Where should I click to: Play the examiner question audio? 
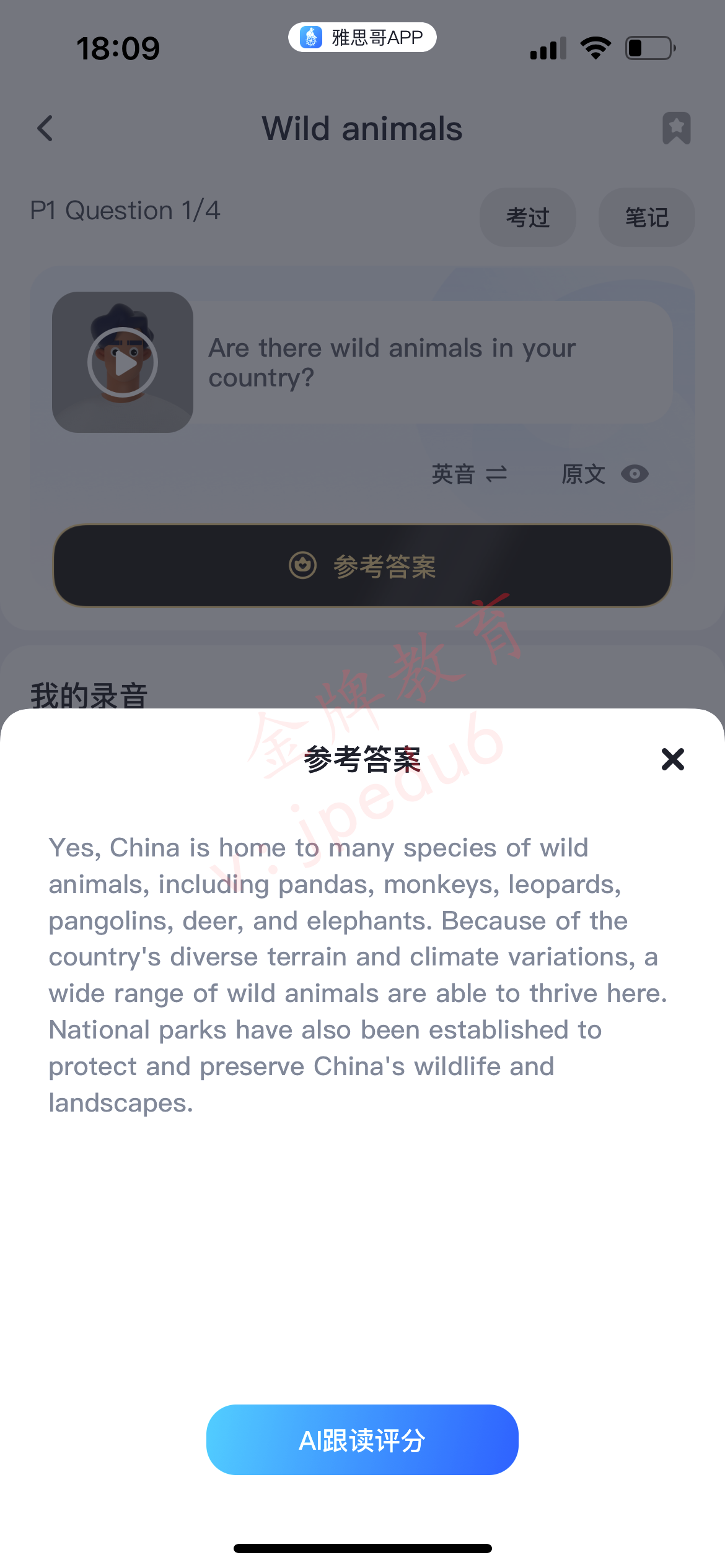pyautogui.click(x=123, y=362)
